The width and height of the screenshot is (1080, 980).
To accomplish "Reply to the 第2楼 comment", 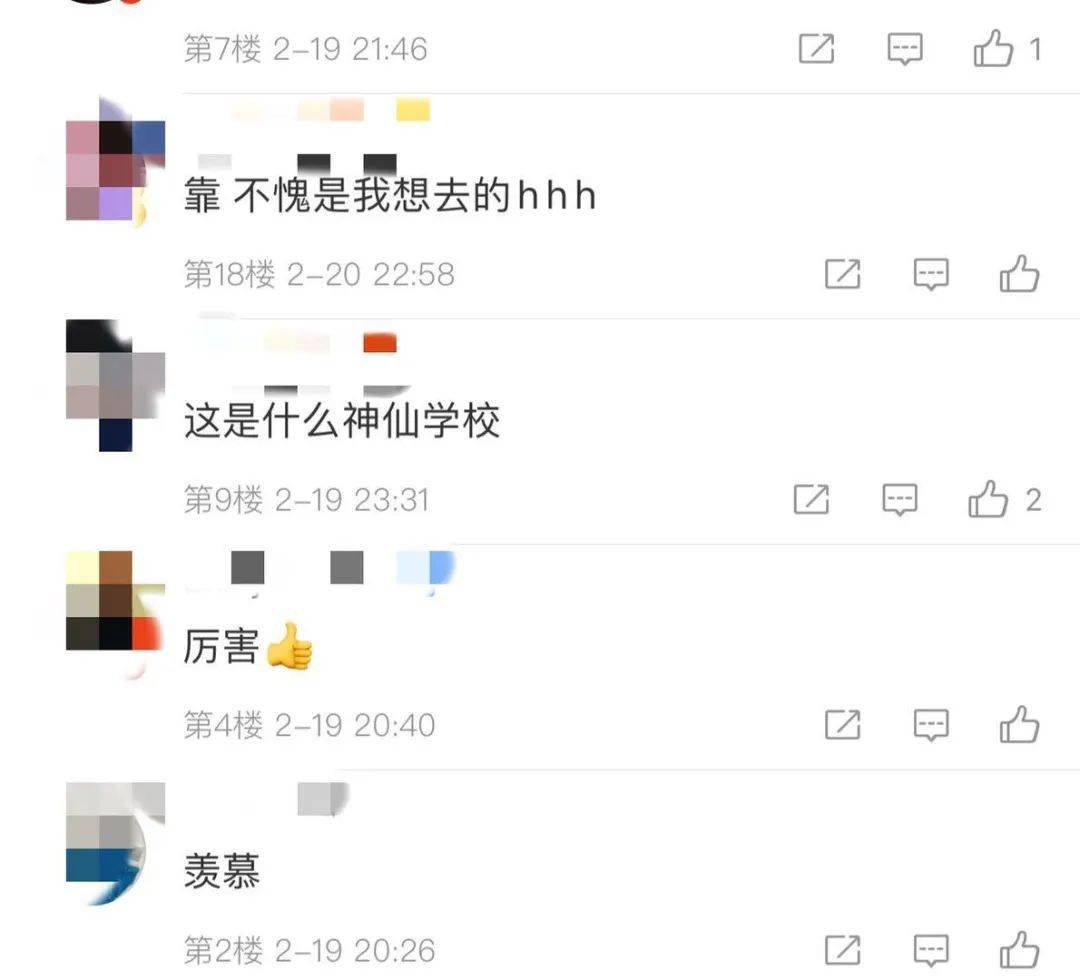I will coord(930,950).
